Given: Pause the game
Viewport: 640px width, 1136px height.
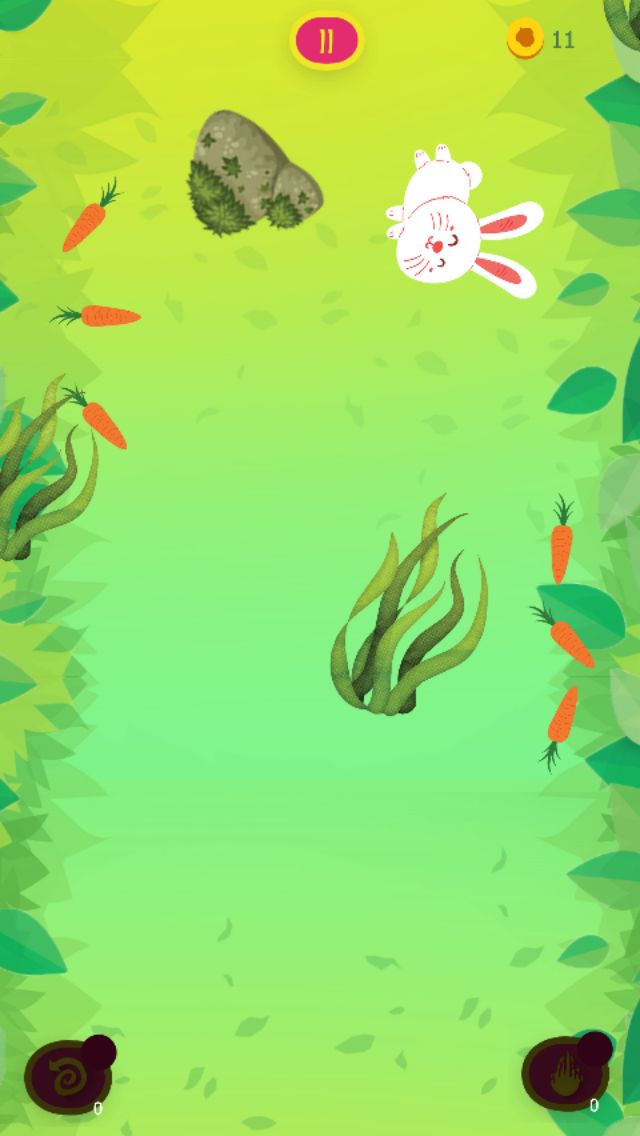Looking at the screenshot, I should pyautogui.click(x=326, y=41).
